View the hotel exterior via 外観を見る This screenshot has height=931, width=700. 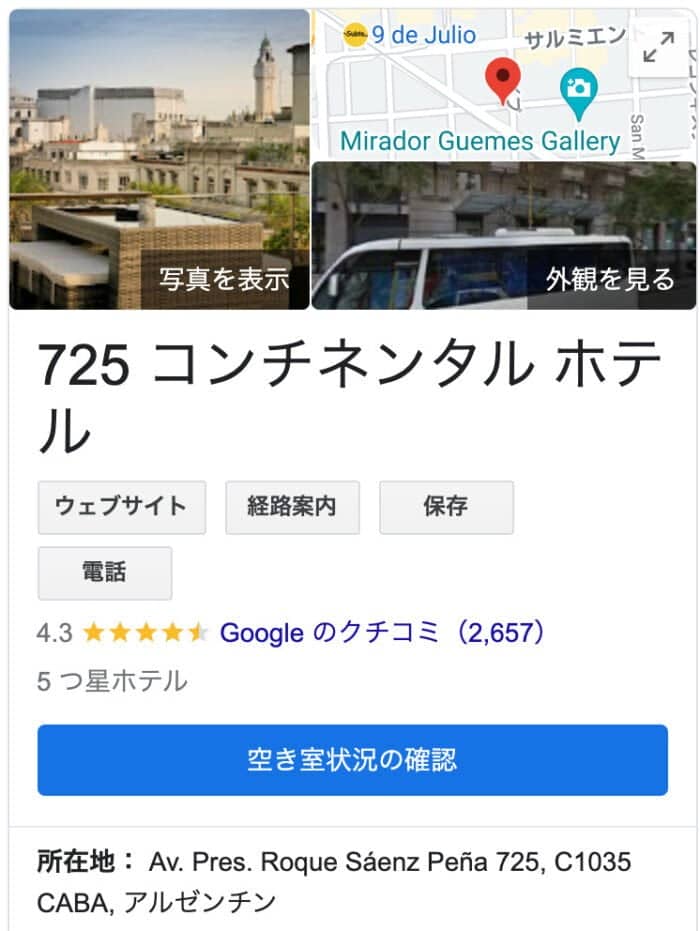(x=609, y=279)
